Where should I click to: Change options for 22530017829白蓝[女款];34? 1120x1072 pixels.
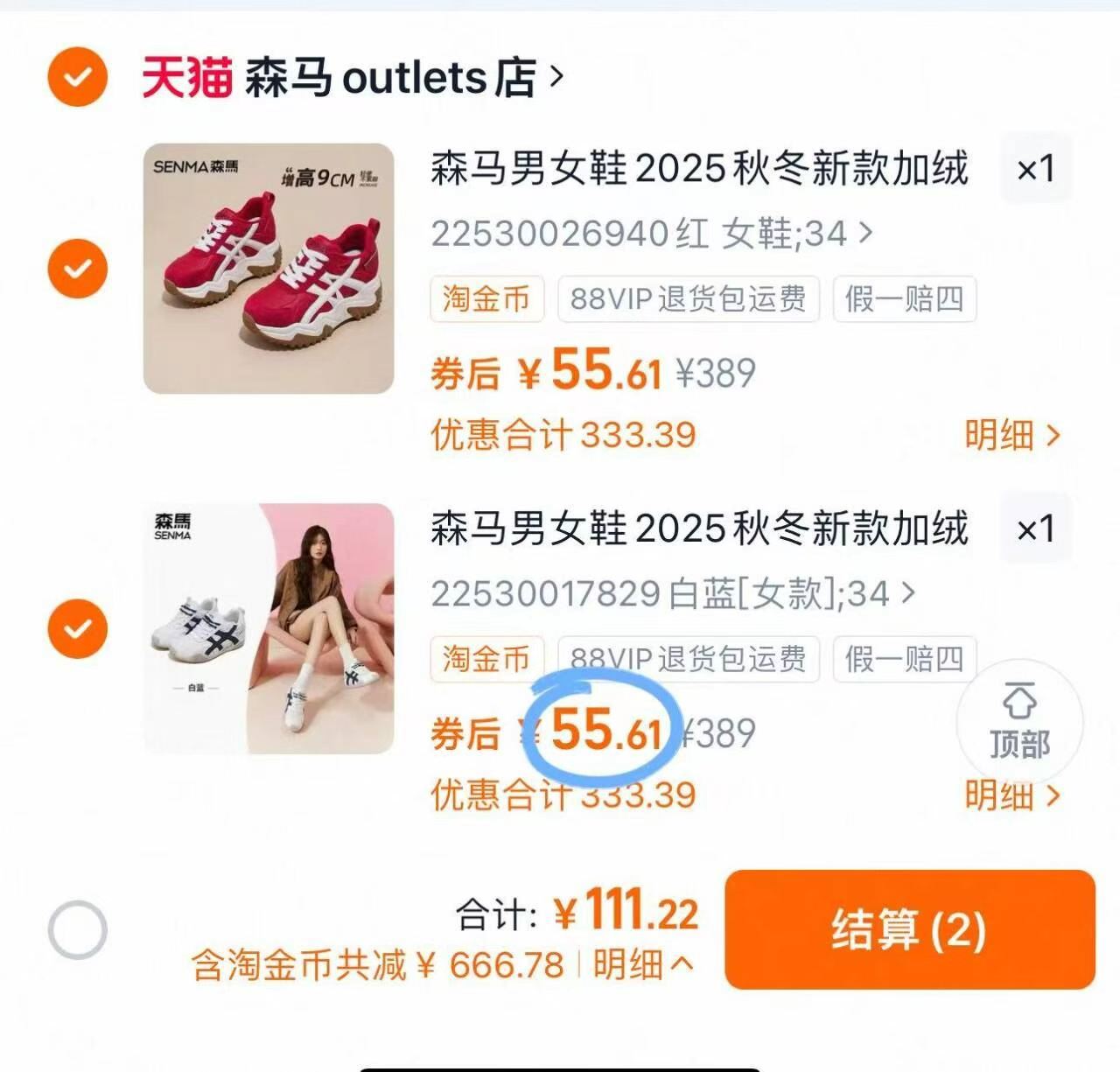coord(672,594)
